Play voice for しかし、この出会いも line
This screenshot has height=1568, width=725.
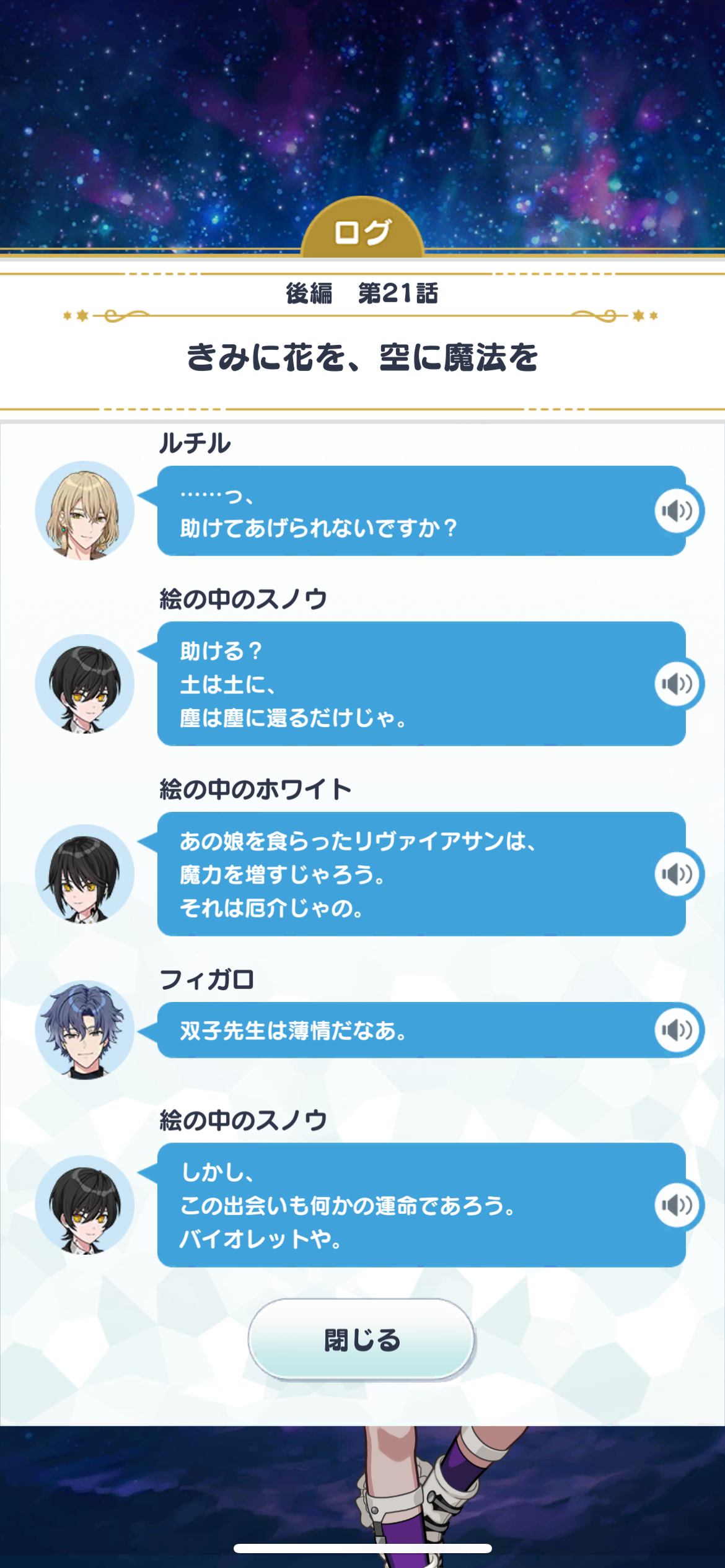click(677, 1204)
